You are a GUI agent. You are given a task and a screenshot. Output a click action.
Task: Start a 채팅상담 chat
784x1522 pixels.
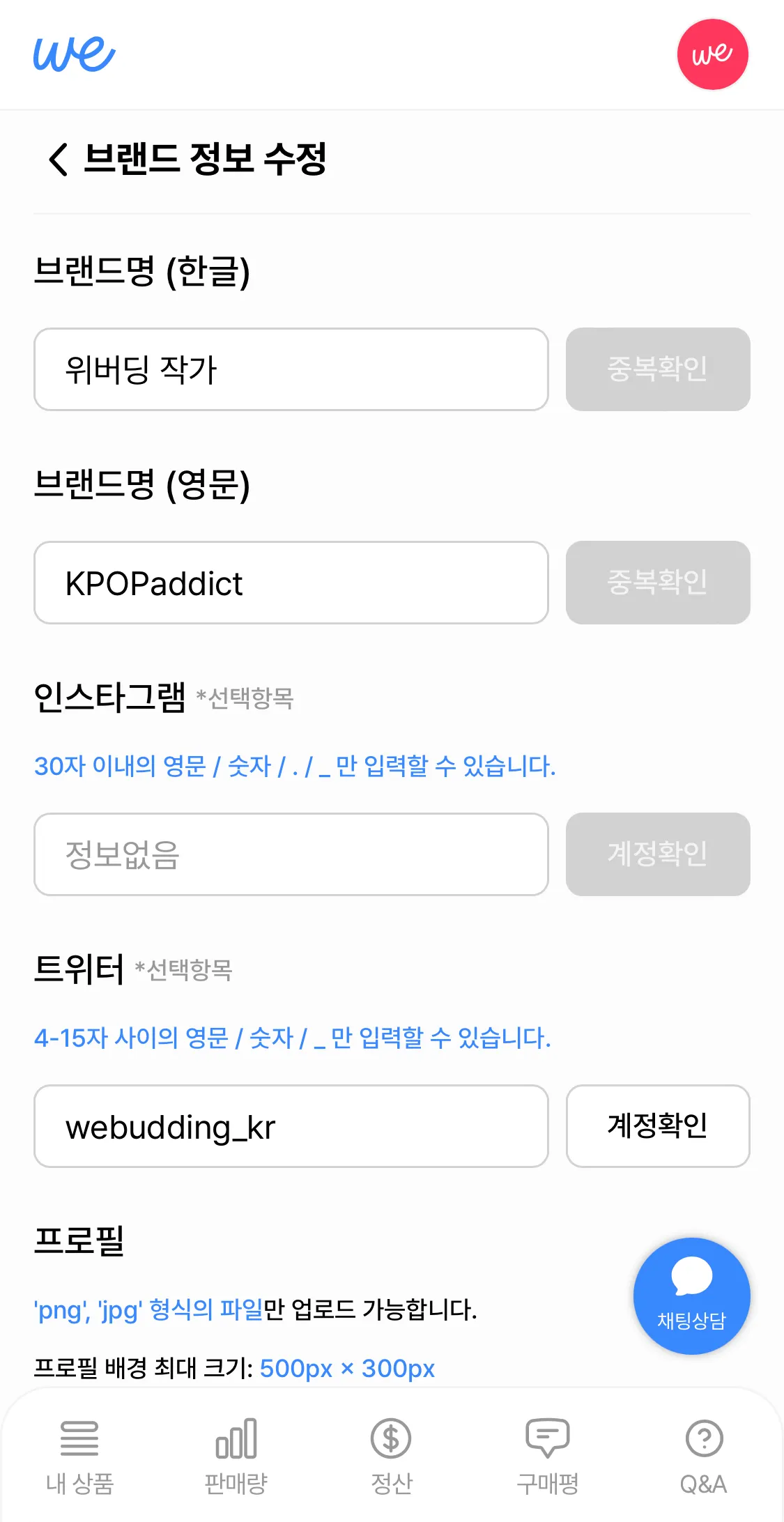point(691,1296)
